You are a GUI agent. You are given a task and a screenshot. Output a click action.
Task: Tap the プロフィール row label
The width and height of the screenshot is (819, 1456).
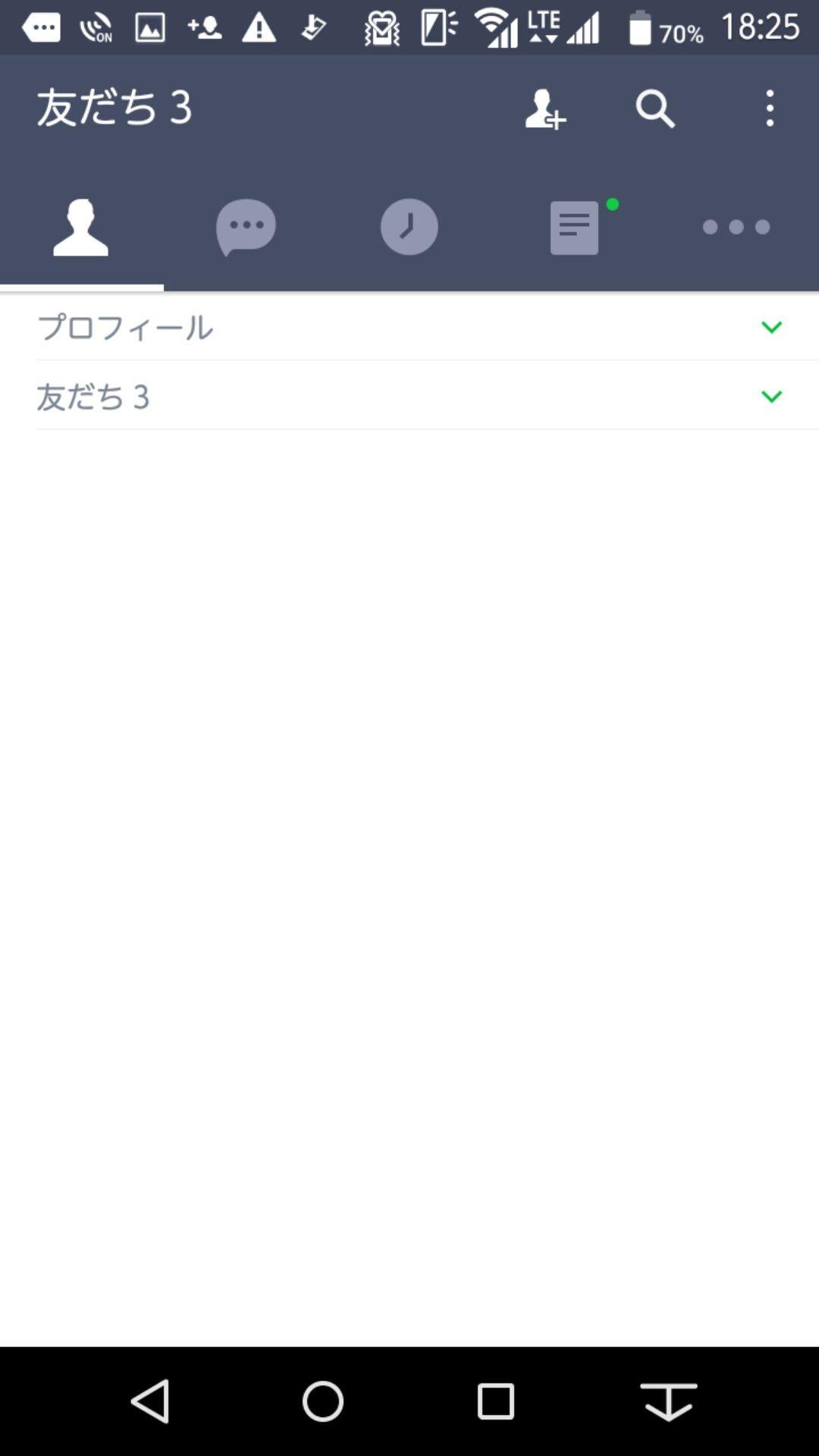(125, 328)
